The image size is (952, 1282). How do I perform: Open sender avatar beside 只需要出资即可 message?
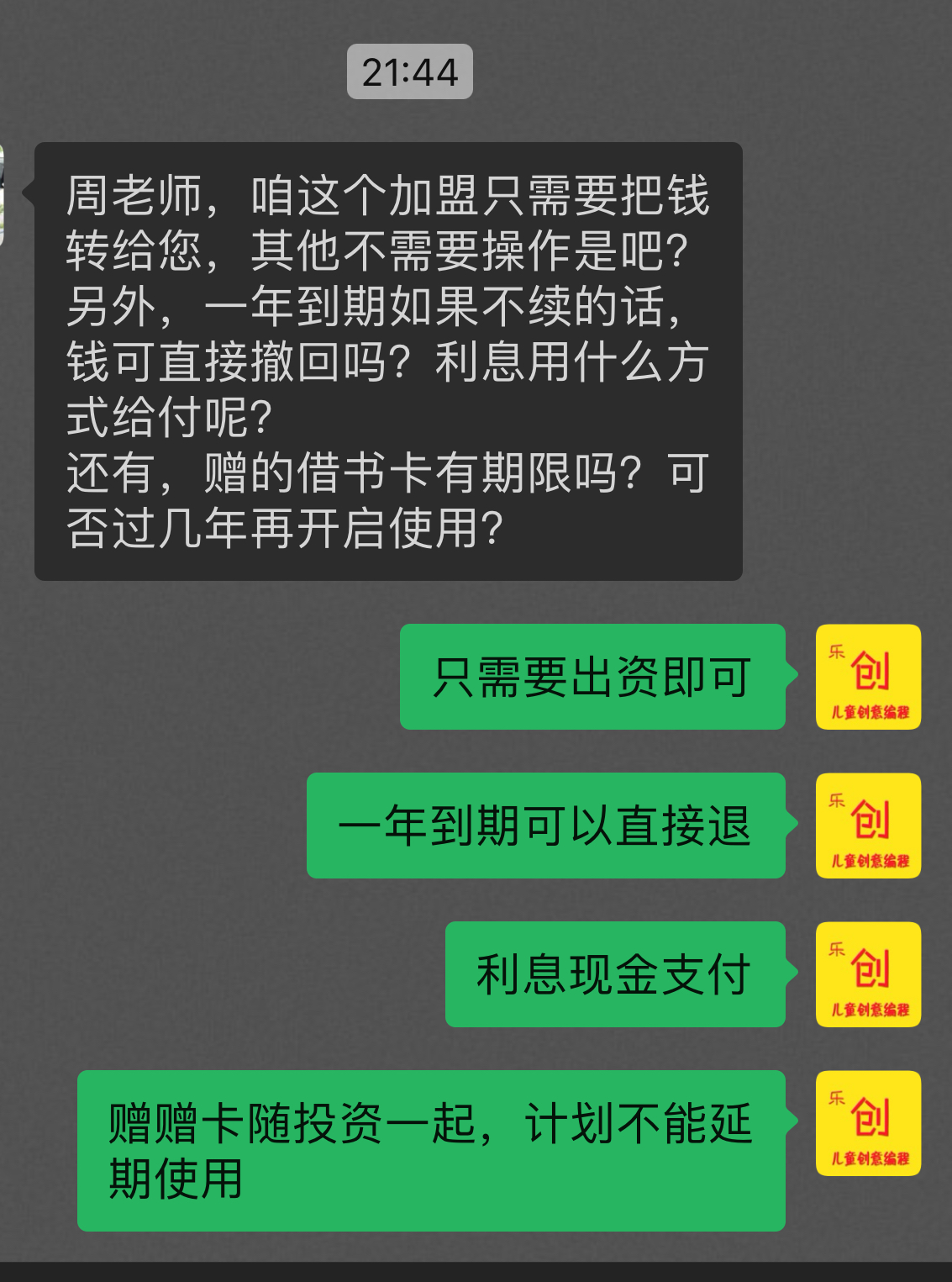(868, 677)
